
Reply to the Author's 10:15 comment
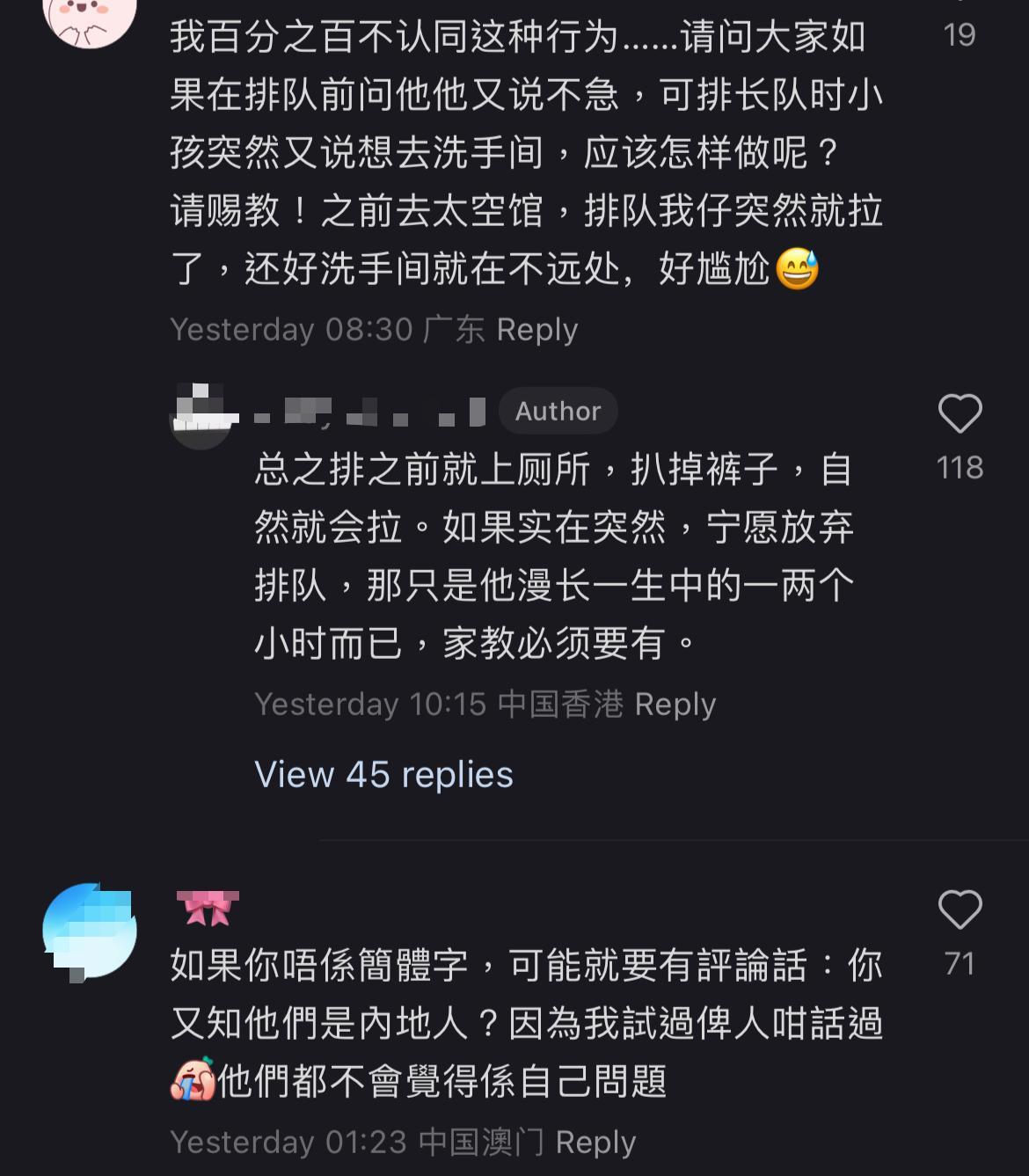[675, 705]
